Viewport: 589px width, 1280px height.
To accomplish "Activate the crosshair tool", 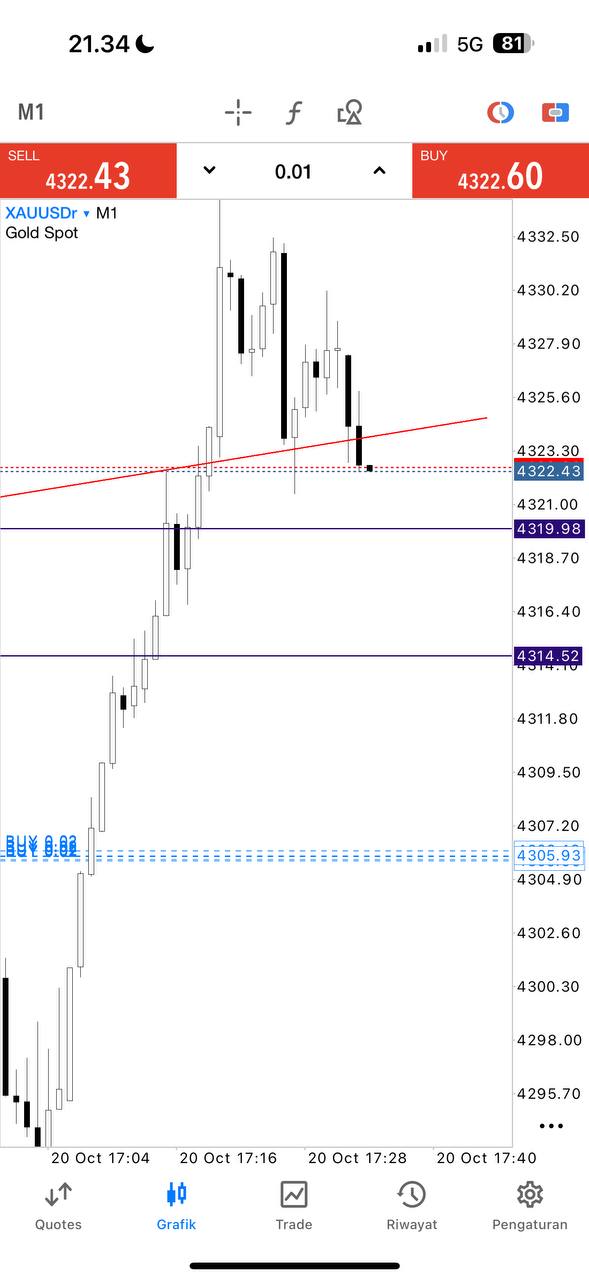I will [238, 112].
